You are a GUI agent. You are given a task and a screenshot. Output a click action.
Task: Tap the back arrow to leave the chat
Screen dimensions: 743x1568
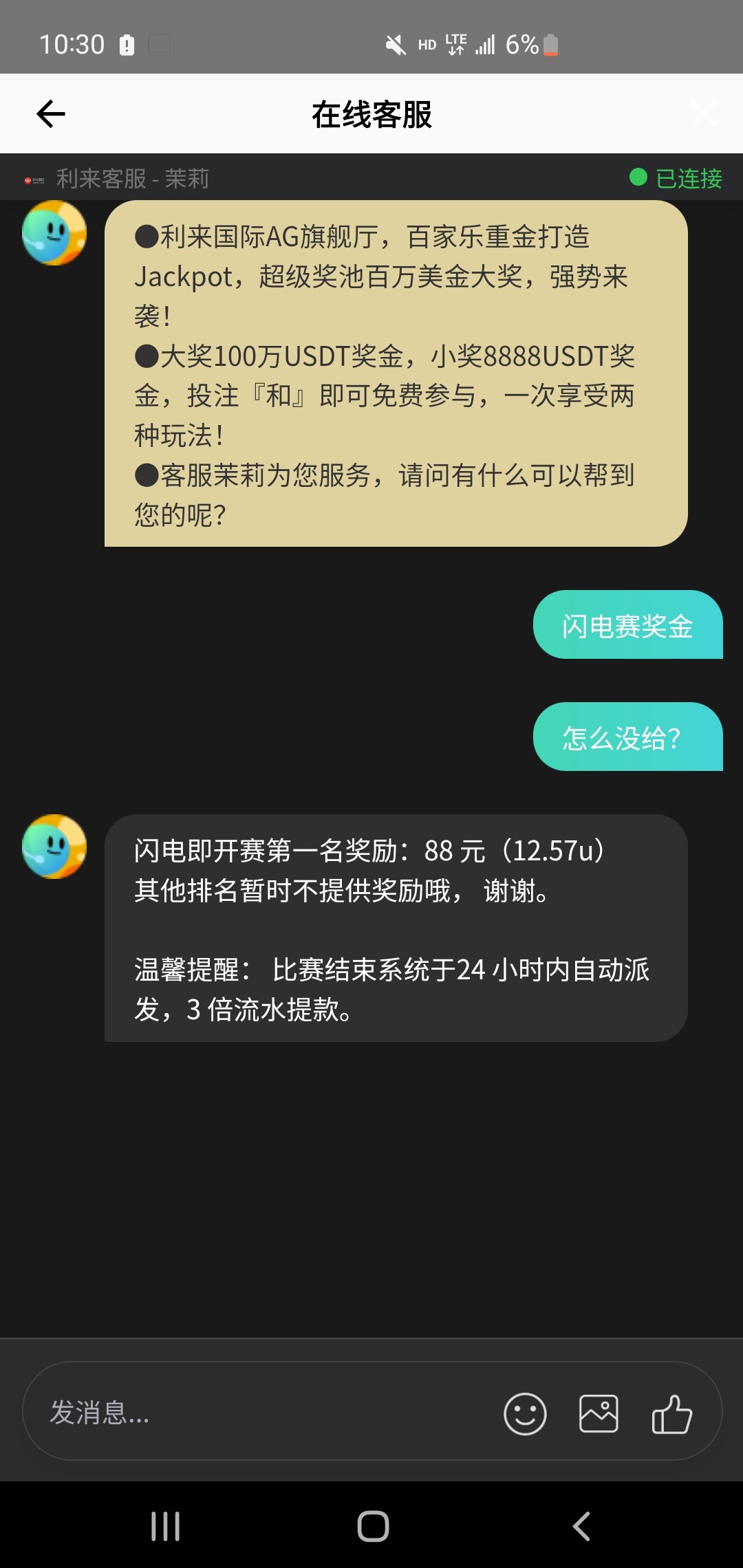48,112
